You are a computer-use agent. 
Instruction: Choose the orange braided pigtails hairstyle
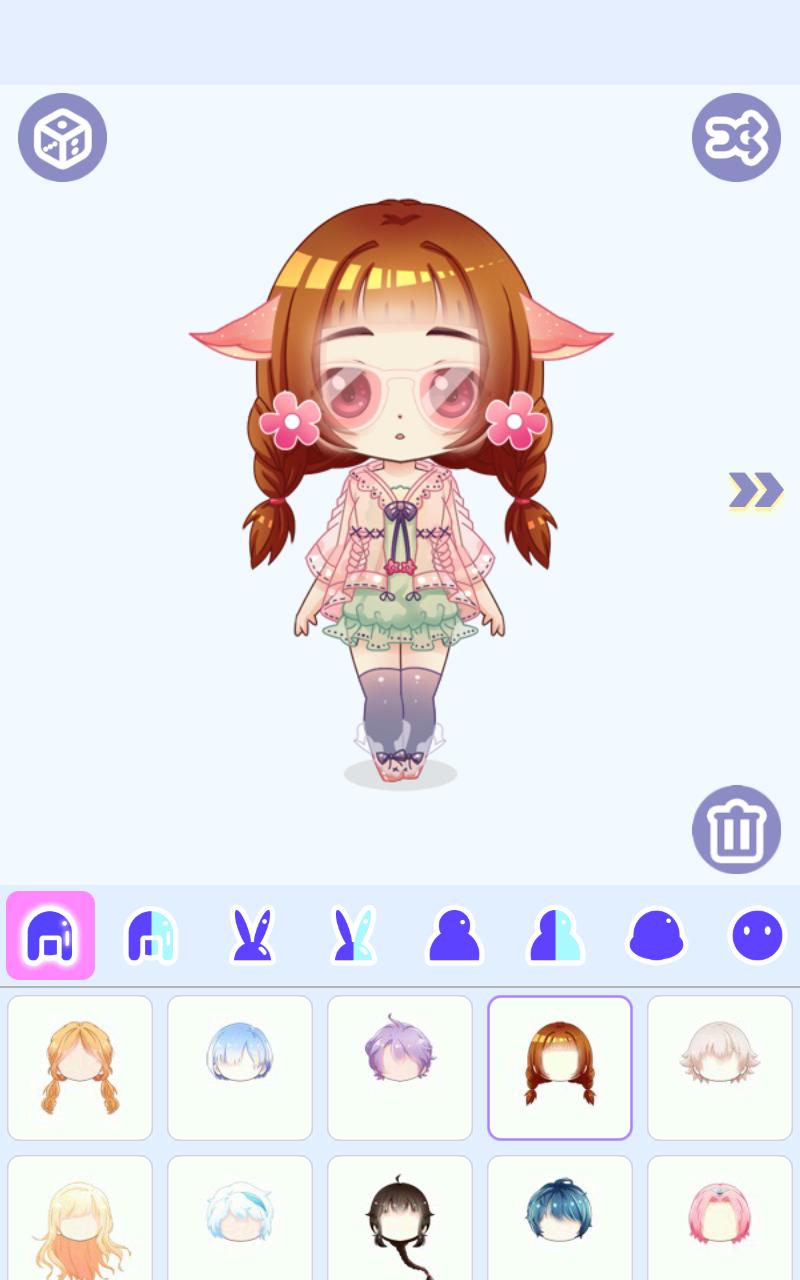point(80,1068)
